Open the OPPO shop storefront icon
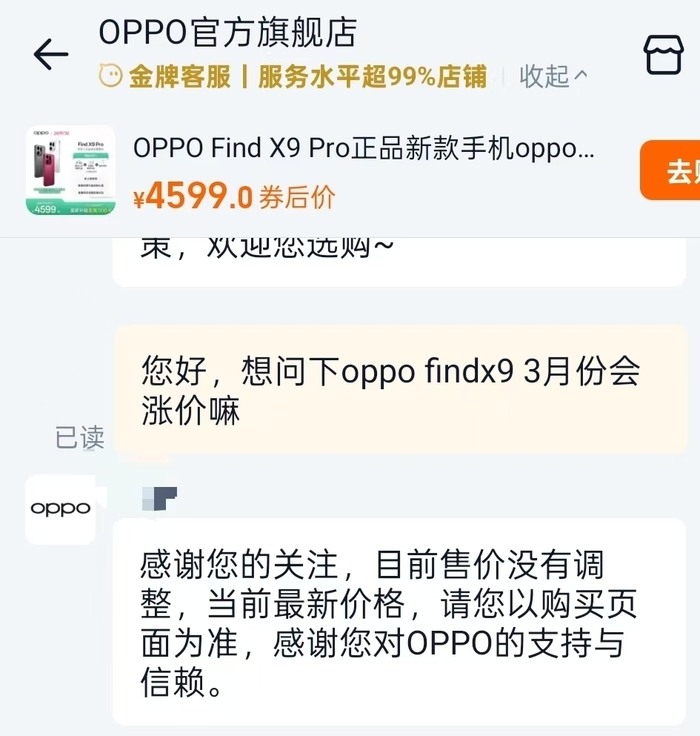Screen dimensions: 700x736 tap(664, 54)
